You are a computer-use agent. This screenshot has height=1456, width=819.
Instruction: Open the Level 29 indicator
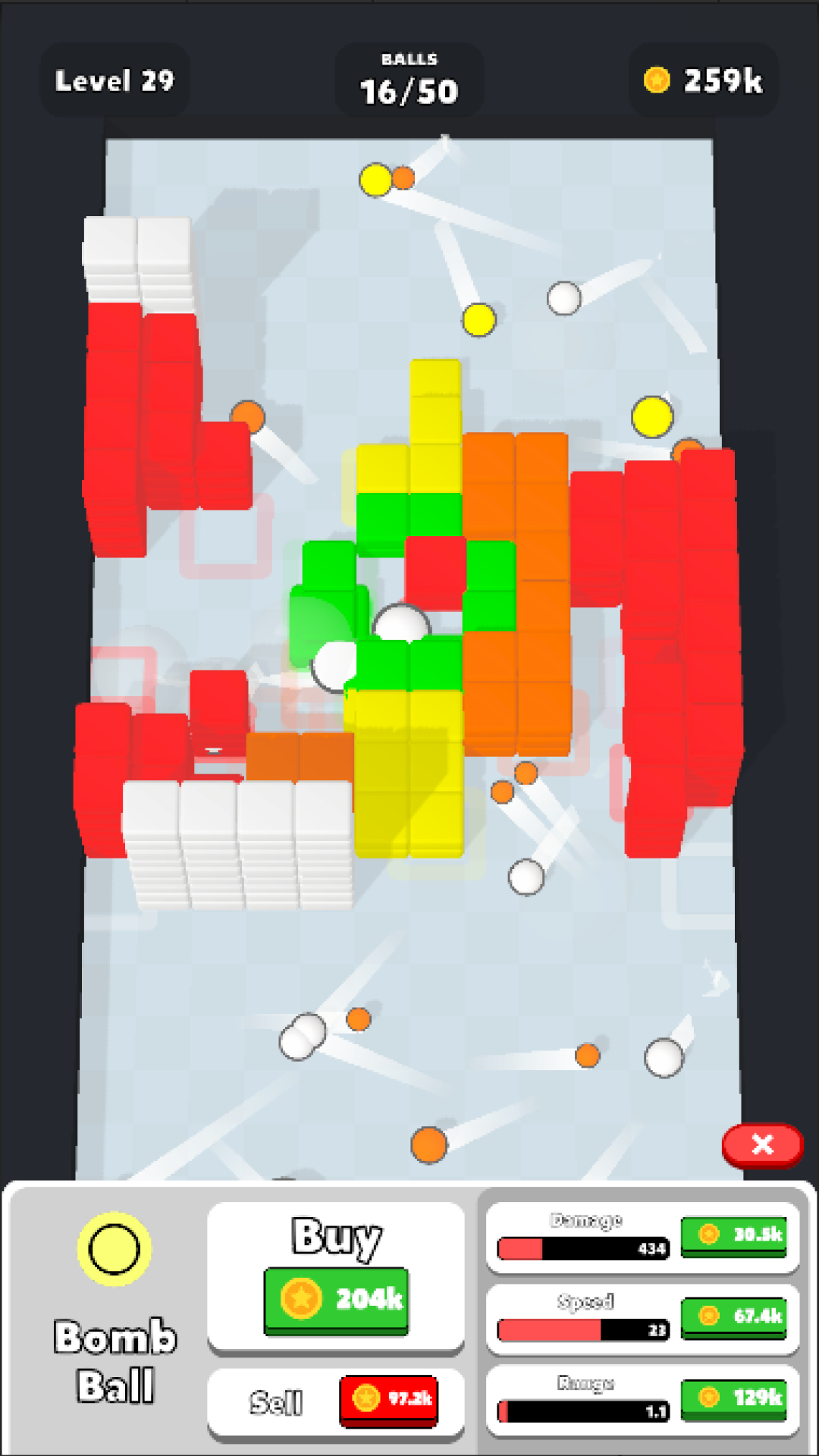(x=115, y=80)
